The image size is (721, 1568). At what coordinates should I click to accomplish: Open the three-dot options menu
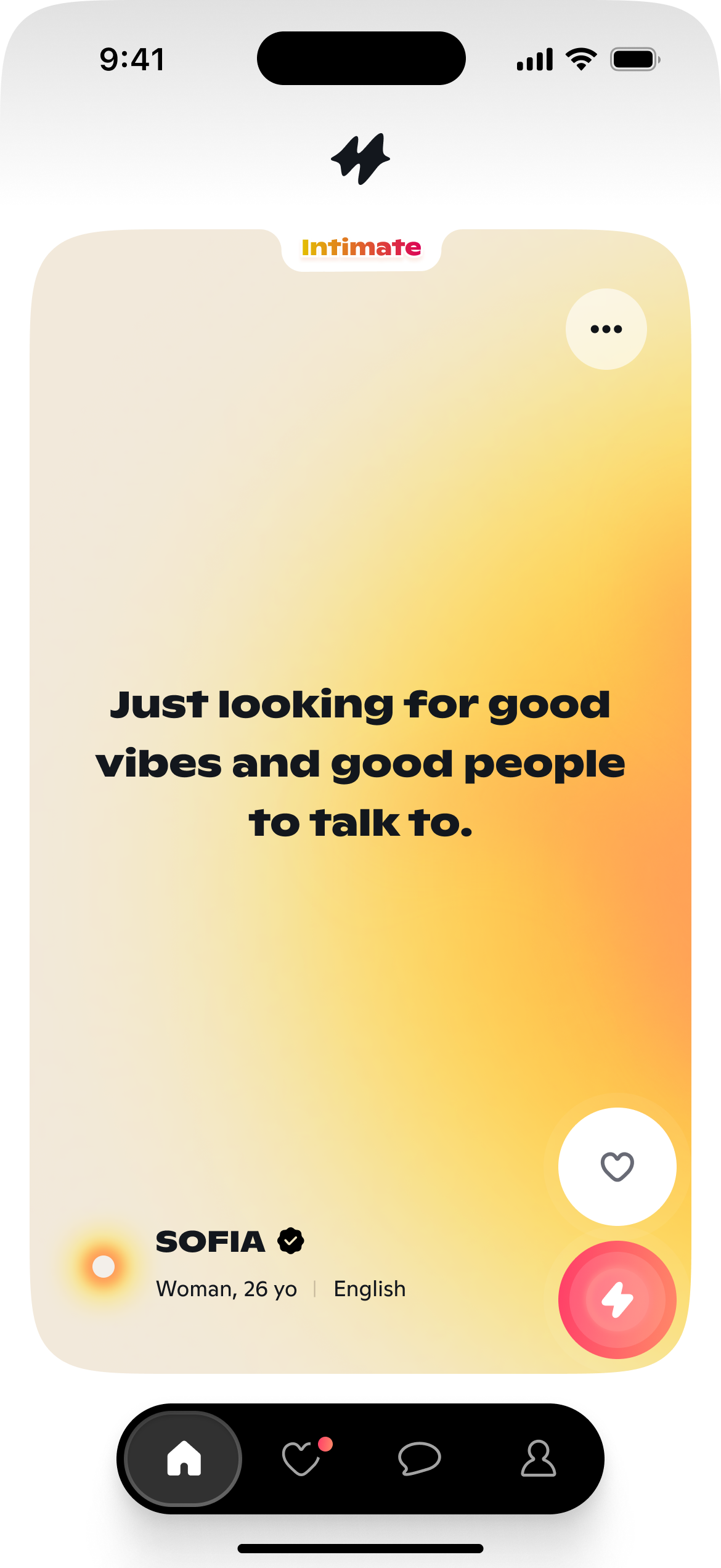pyautogui.click(x=606, y=329)
